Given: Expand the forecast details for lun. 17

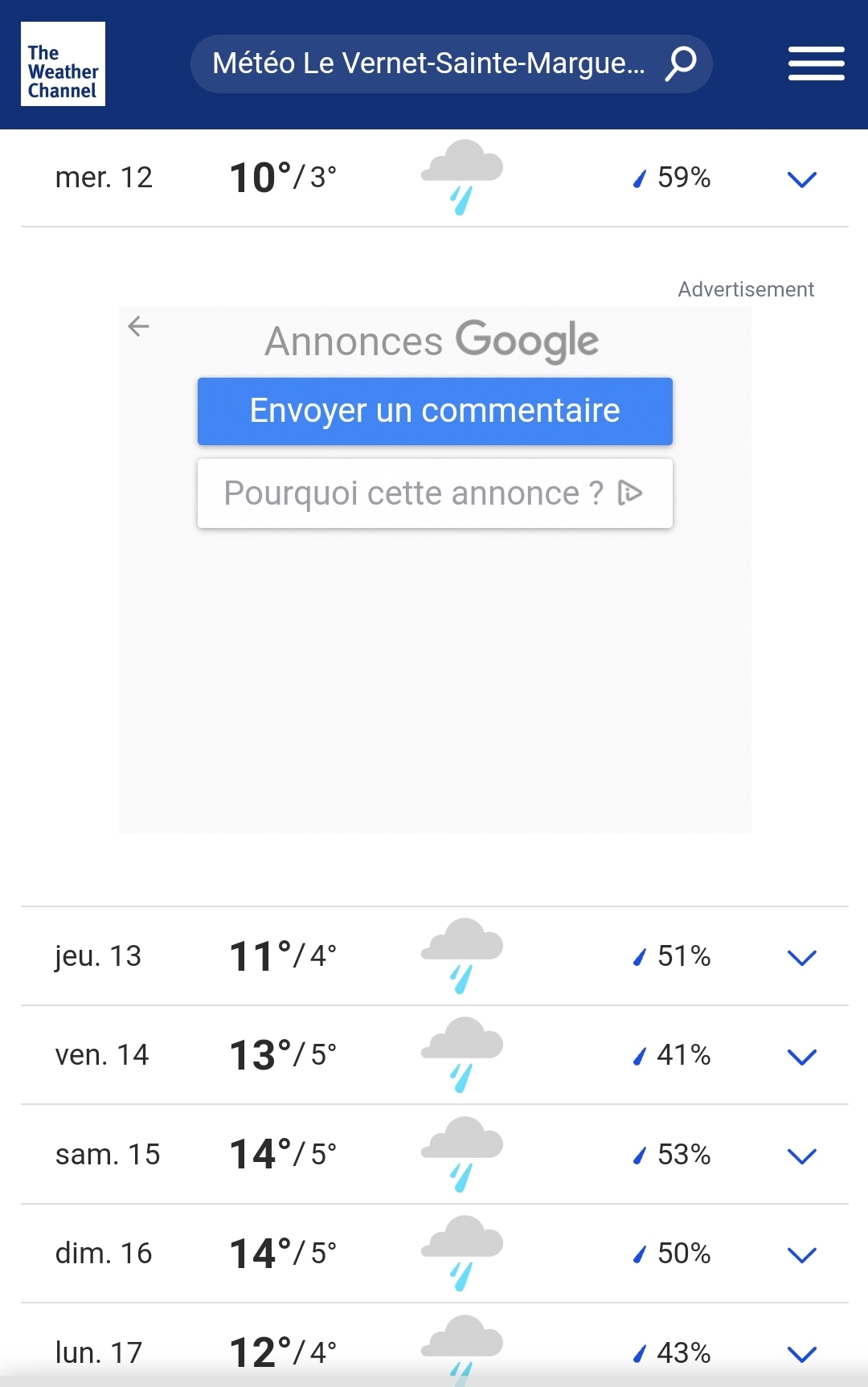Looking at the screenshot, I should pyautogui.click(x=800, y=1352).
